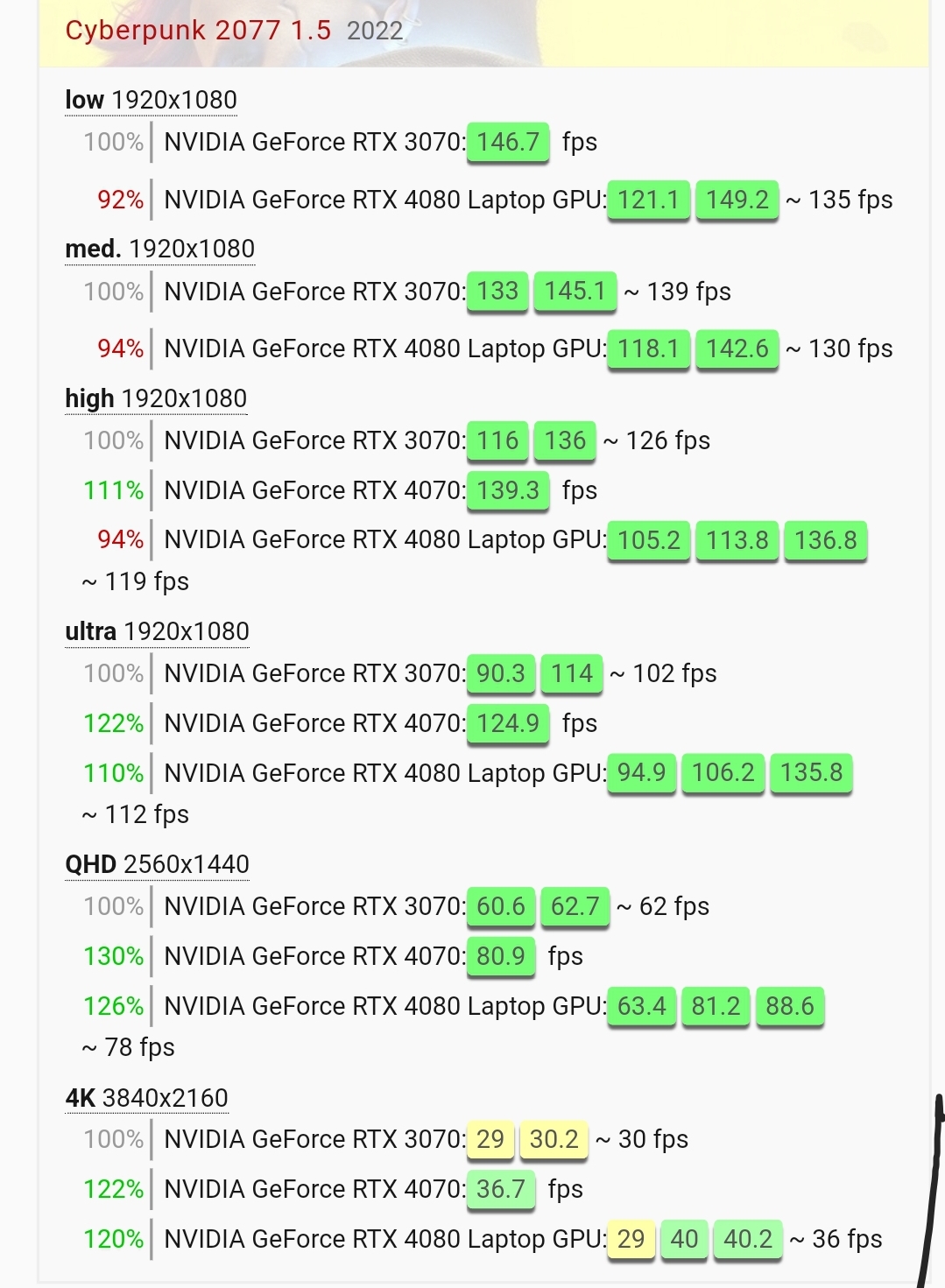This screenshot has width=945, height=1288.
Task: Open the 36.7 fps result for RTX 4070
Action: pyautogui.click(x=501, y=1189)
